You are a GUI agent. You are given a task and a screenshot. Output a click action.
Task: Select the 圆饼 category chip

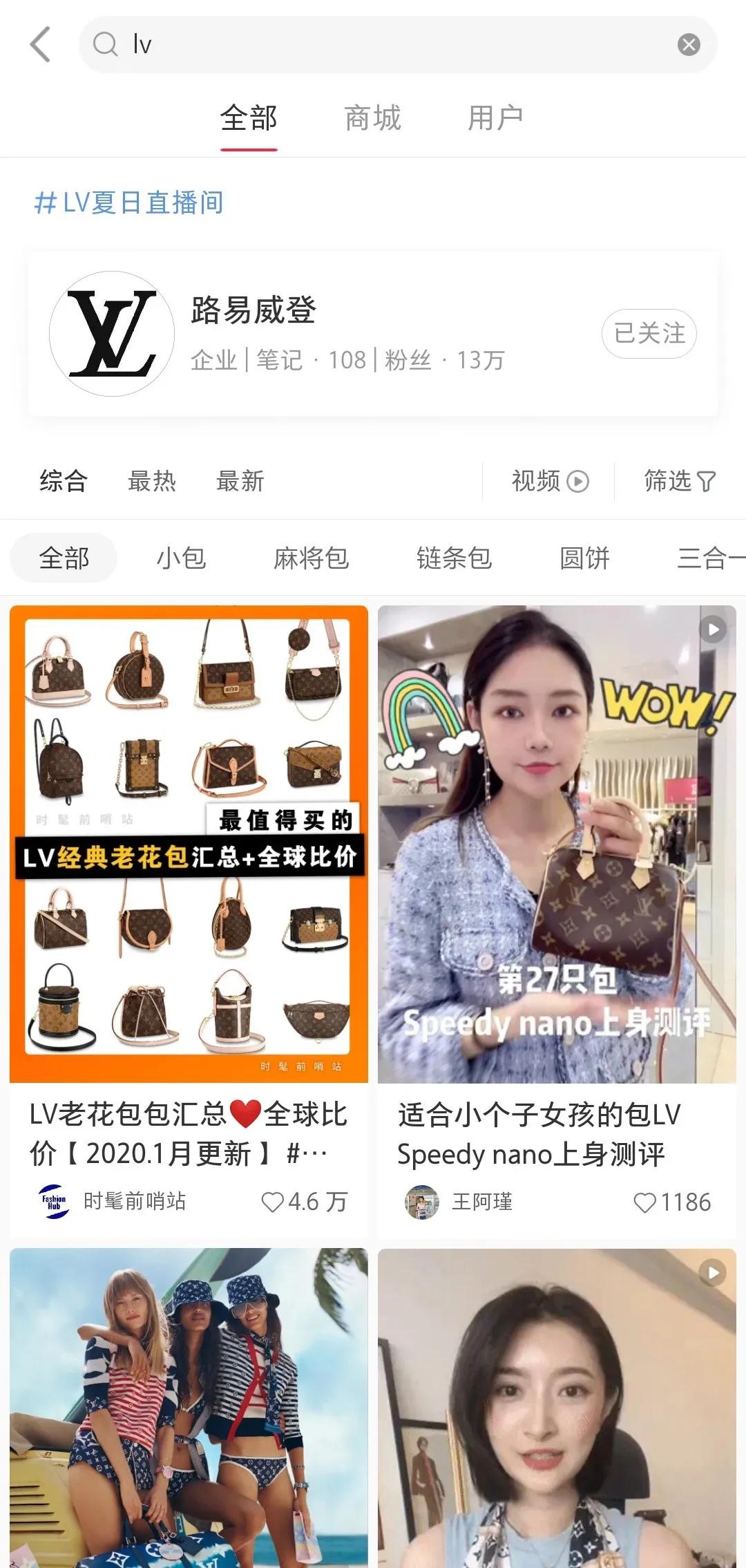(x=584, y=558)
